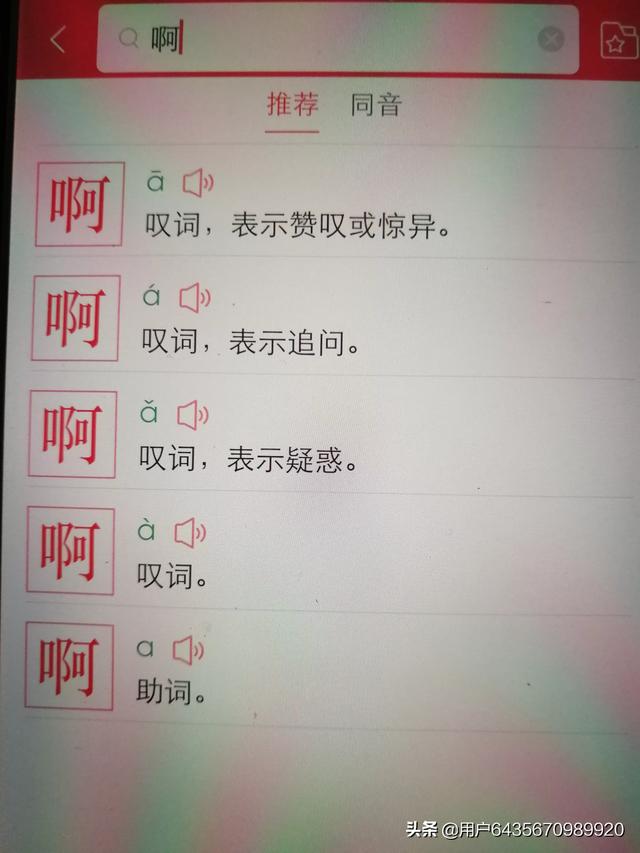The width and height of the screenshot is (640, 853).
Task: Go back using the top-left arrow
Action: [58, 40]
